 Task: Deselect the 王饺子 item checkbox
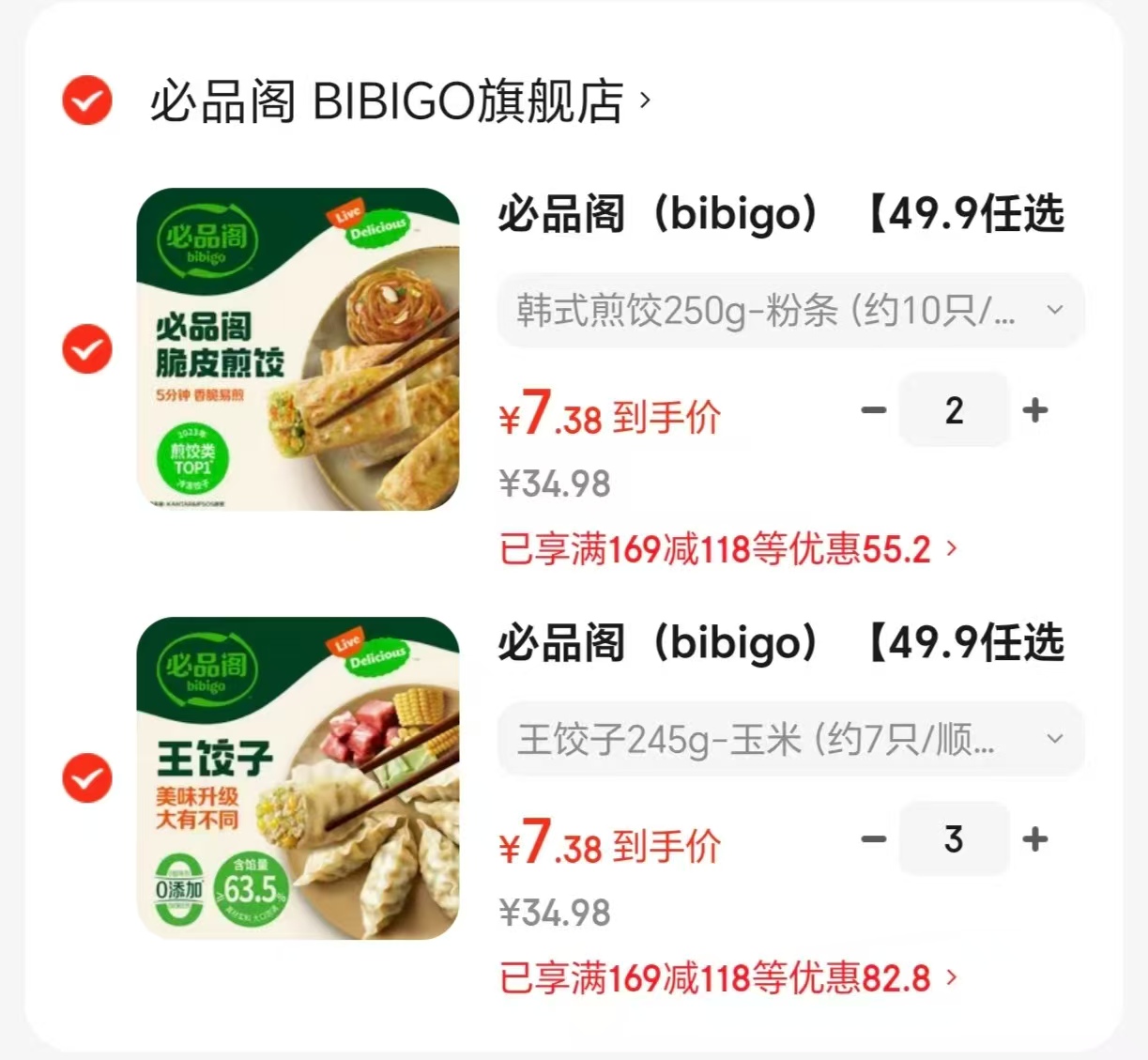click(x=86, y=777)
